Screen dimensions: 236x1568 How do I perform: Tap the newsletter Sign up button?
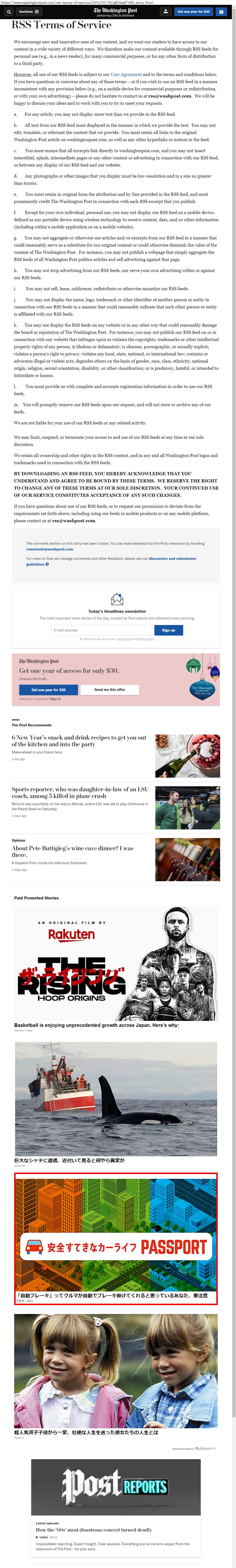[x=168, y=630]
